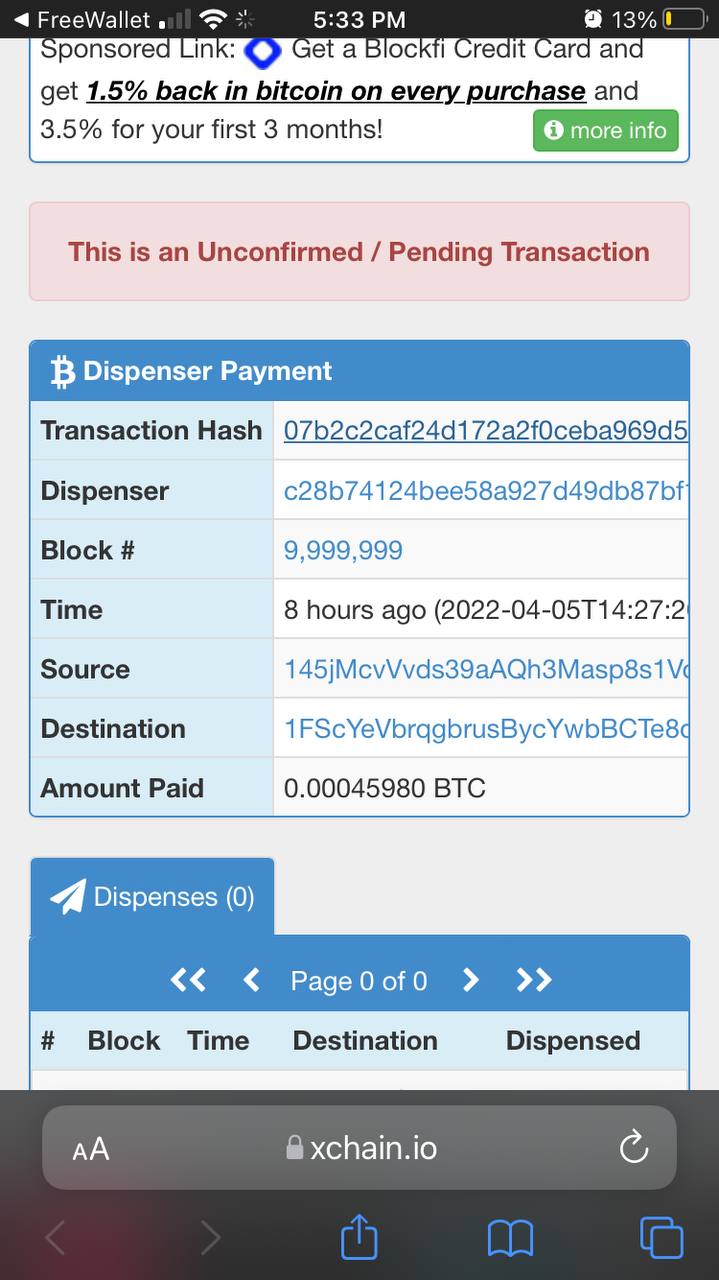
Task: Open Safari bookmarks
Action: pos(510,1239)
